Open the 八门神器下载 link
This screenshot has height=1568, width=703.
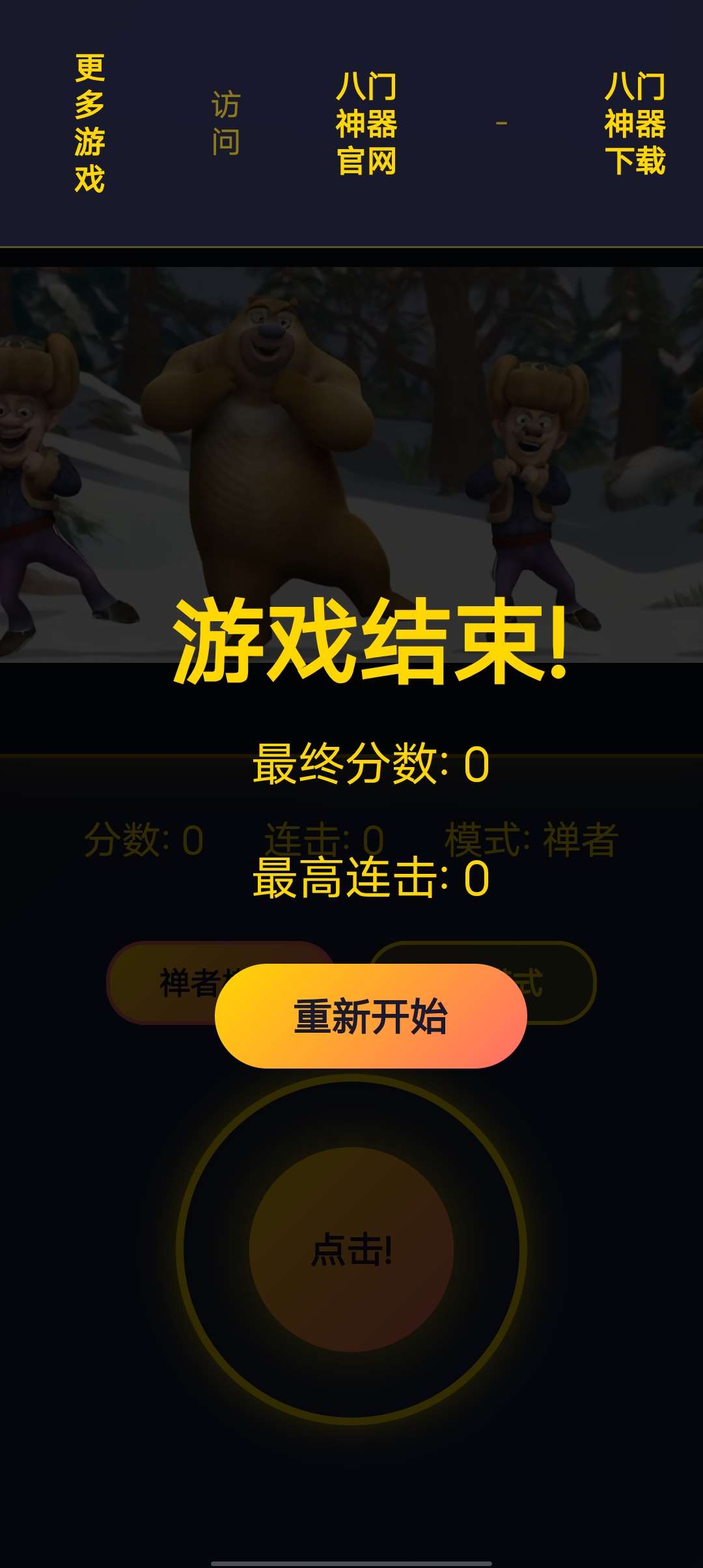[635, 124]
